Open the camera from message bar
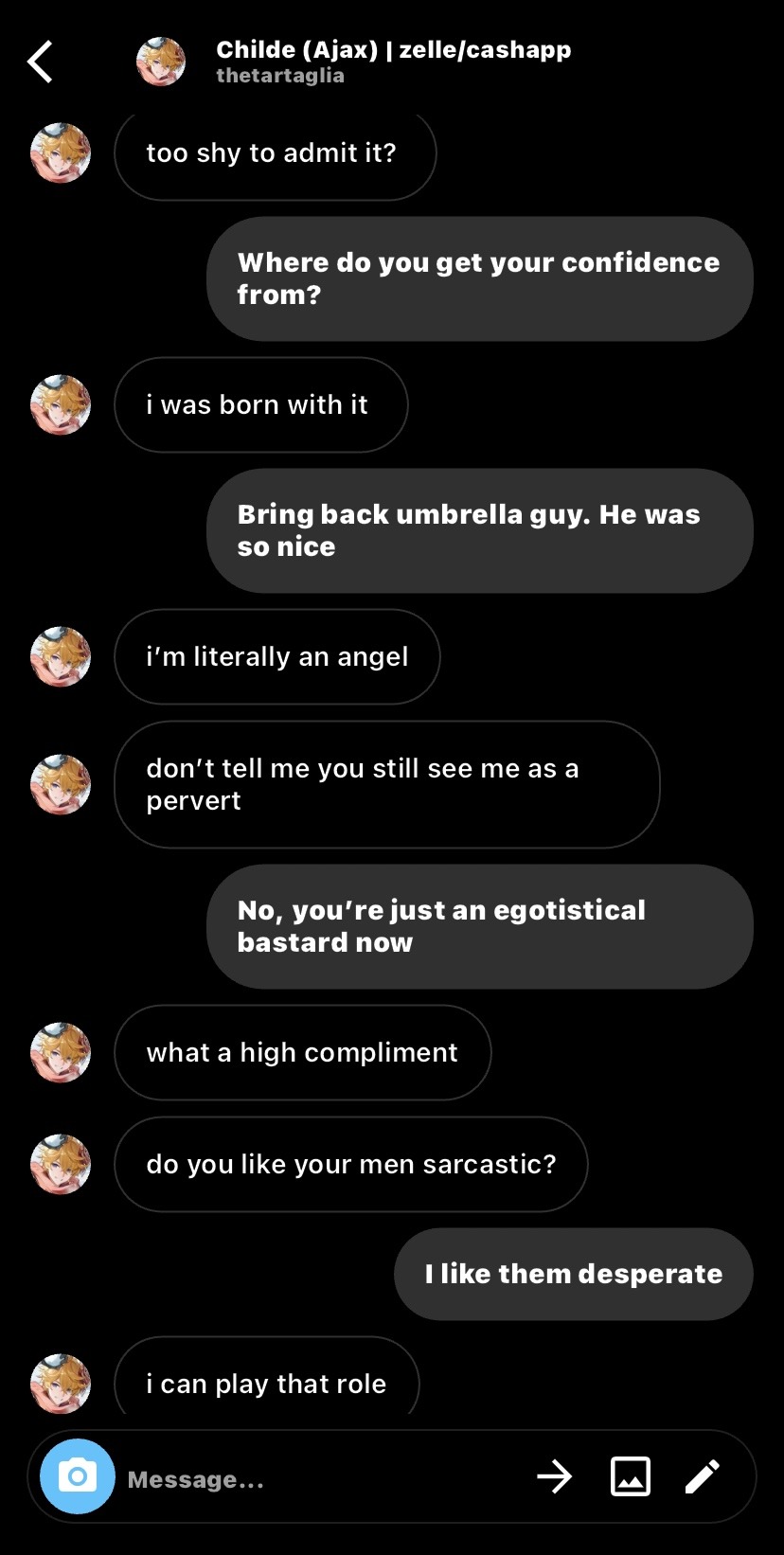This screenshot has height=1555, width=784. tap(78, 1476)
